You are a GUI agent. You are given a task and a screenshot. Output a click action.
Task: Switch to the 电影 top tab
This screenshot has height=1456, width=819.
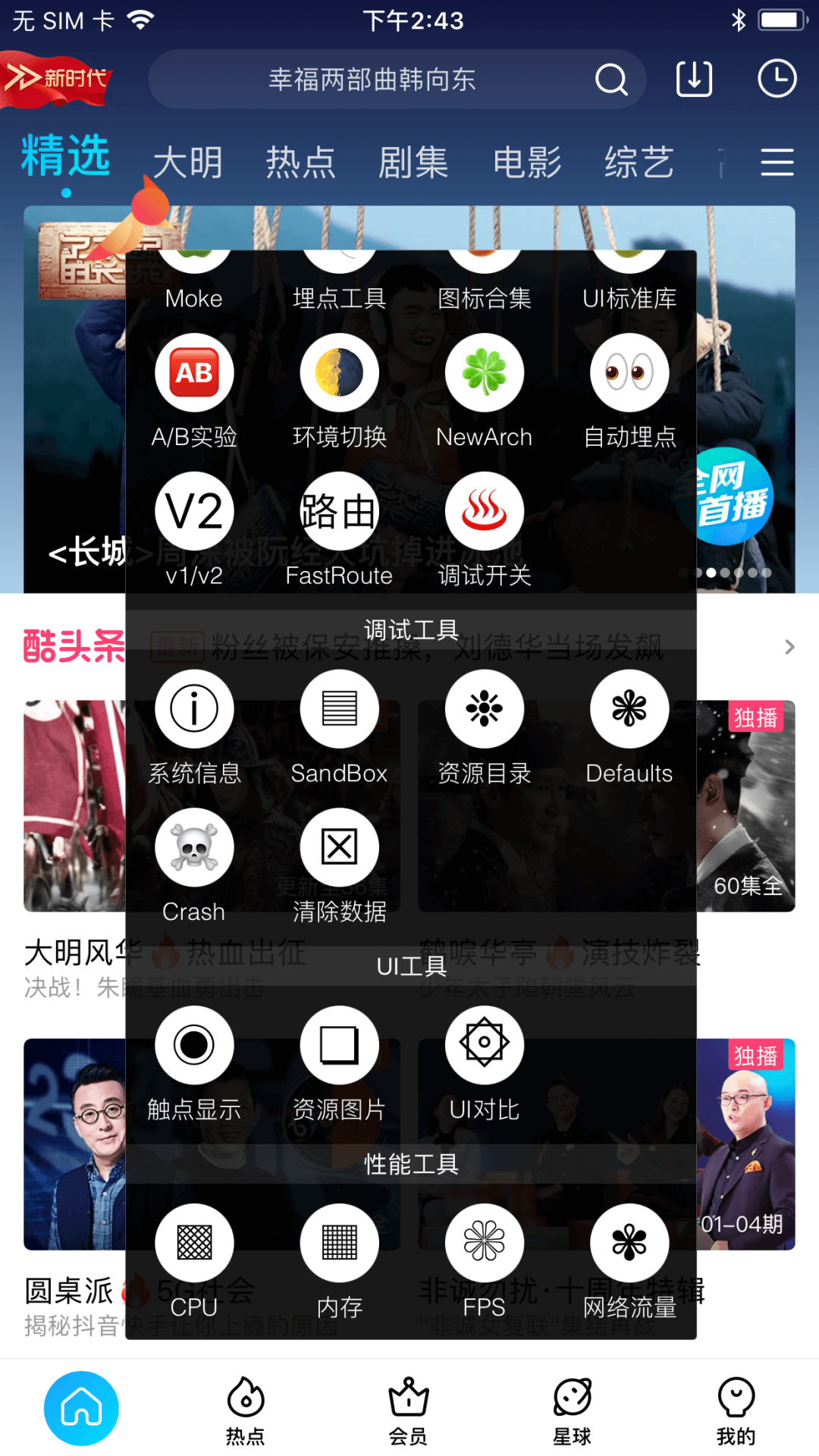(527, 162)
